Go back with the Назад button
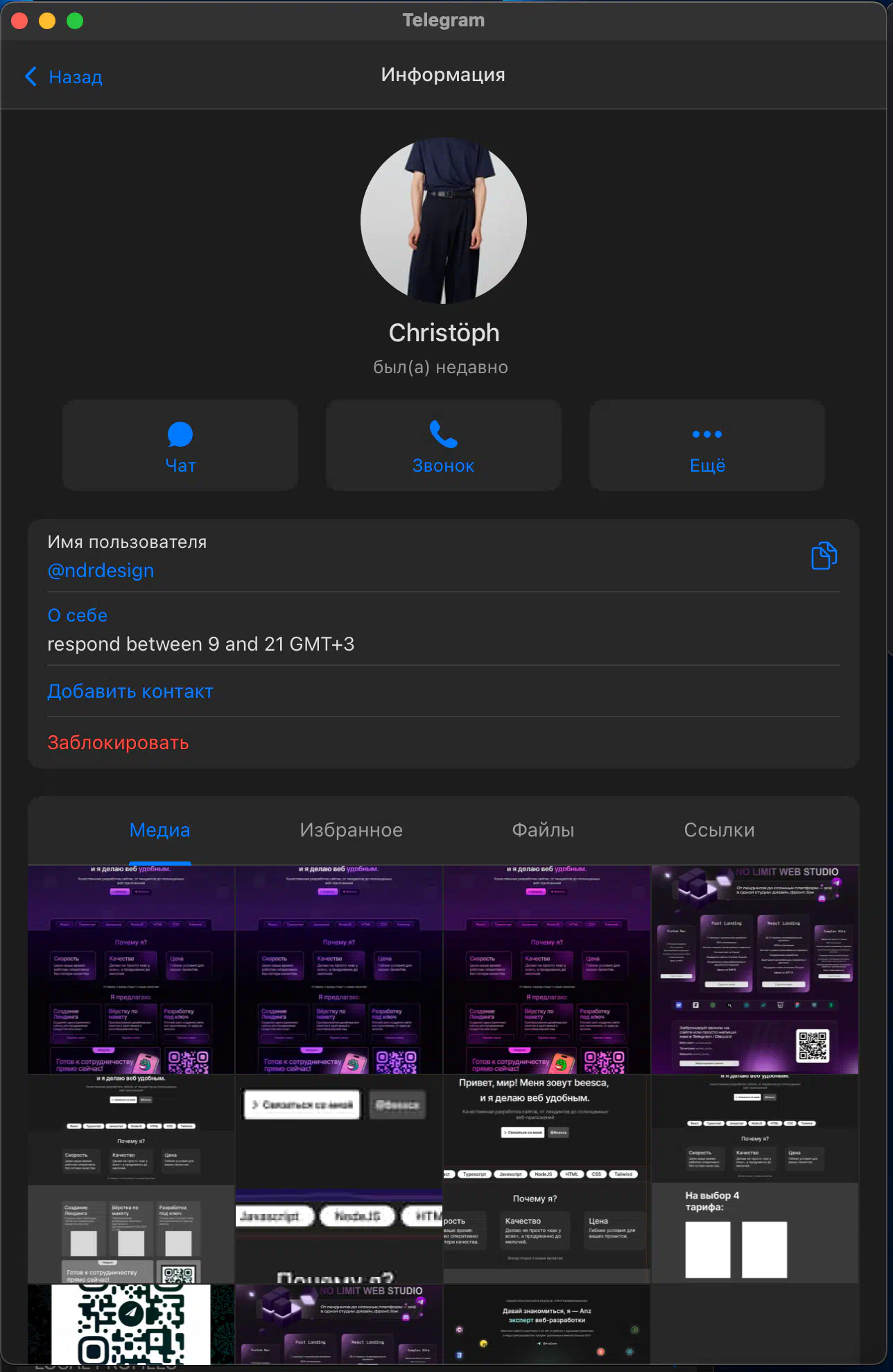The height and width of the screenshot is (1372, 893). [64, 77]
